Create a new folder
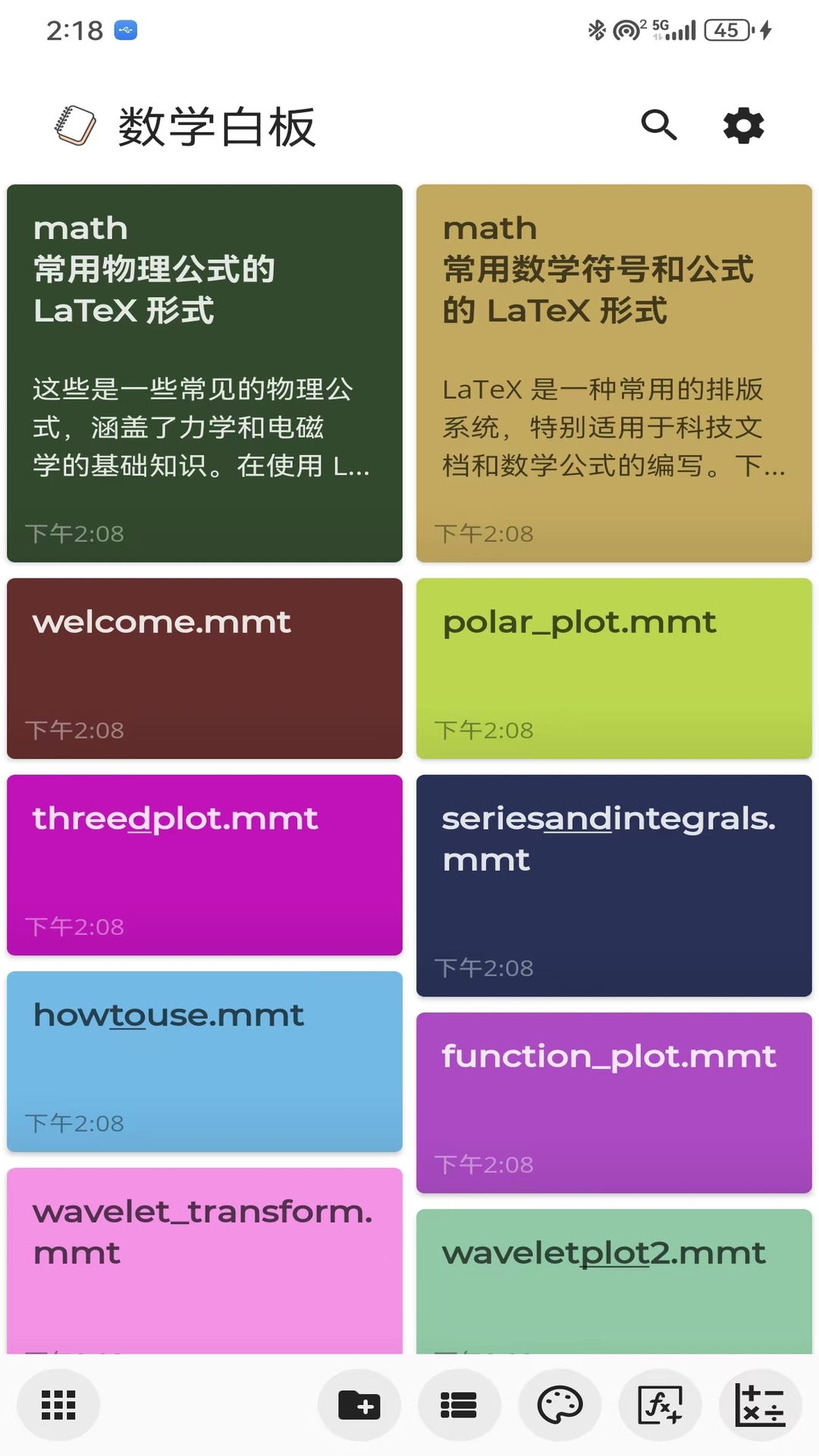 pyautogui.click(x=359, y=1404)
